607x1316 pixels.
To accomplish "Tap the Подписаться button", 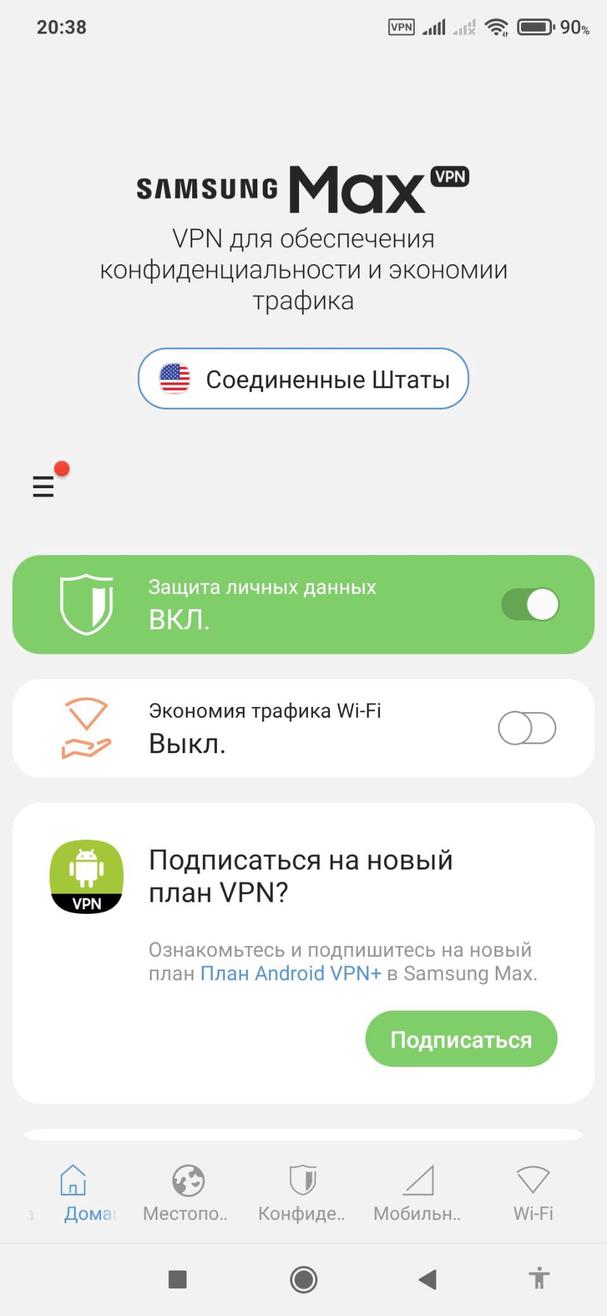I will click(460, 1039).
